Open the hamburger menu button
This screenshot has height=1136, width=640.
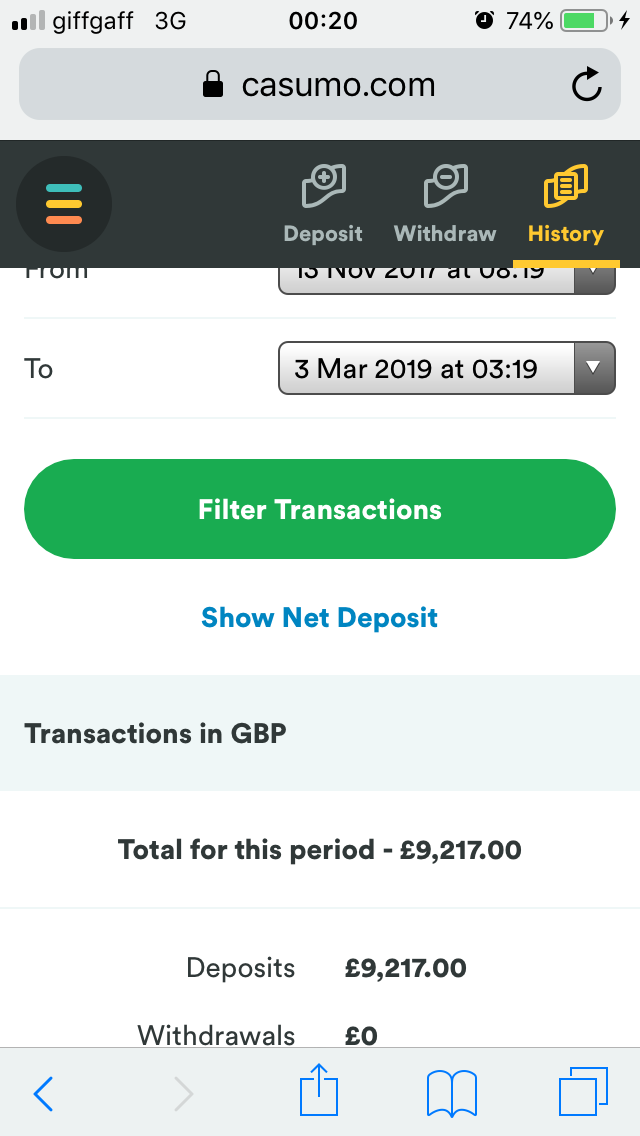64,204
